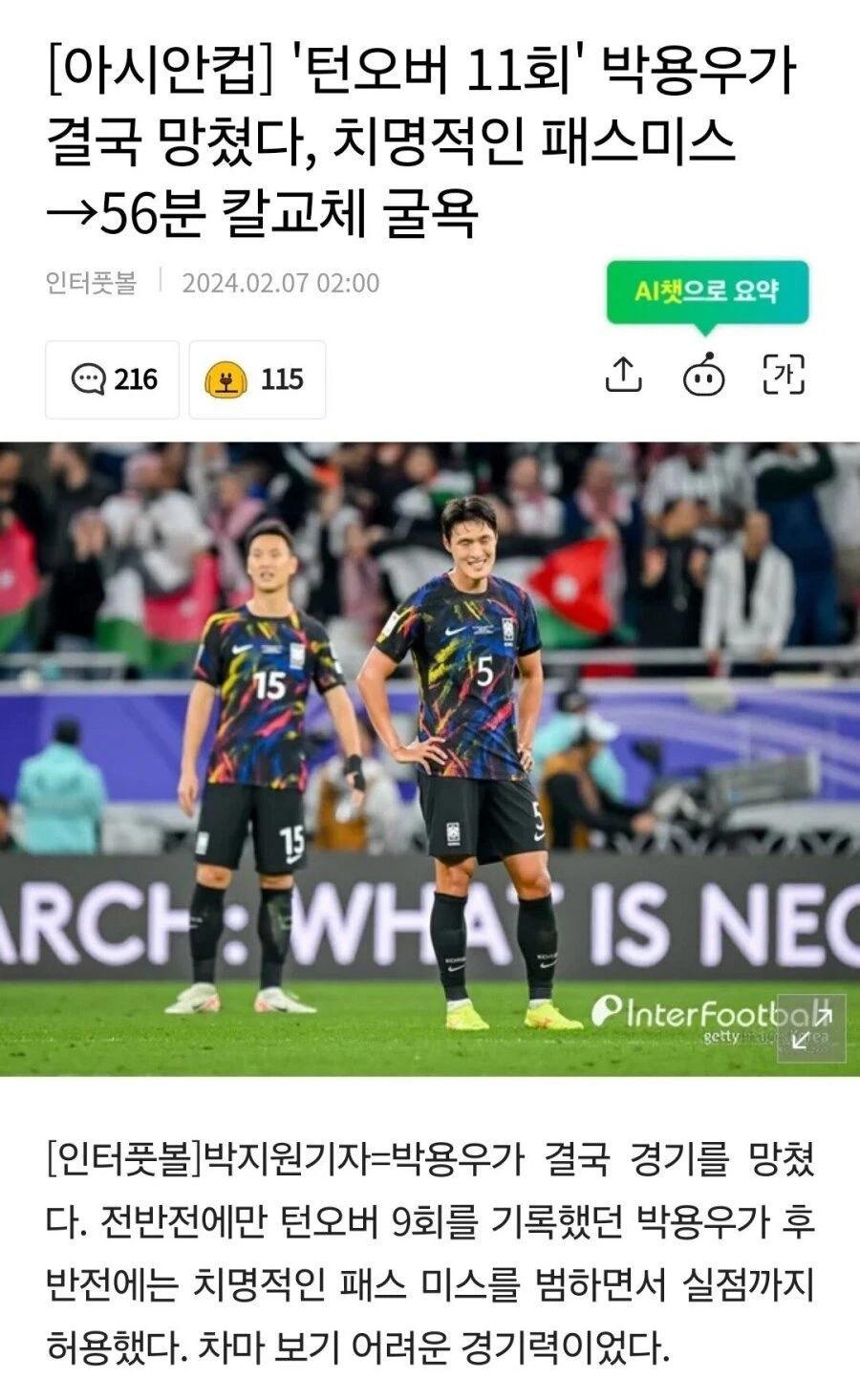Open the AI chatbot summary icon
860x1400 pixels.
tap(703, 375)
